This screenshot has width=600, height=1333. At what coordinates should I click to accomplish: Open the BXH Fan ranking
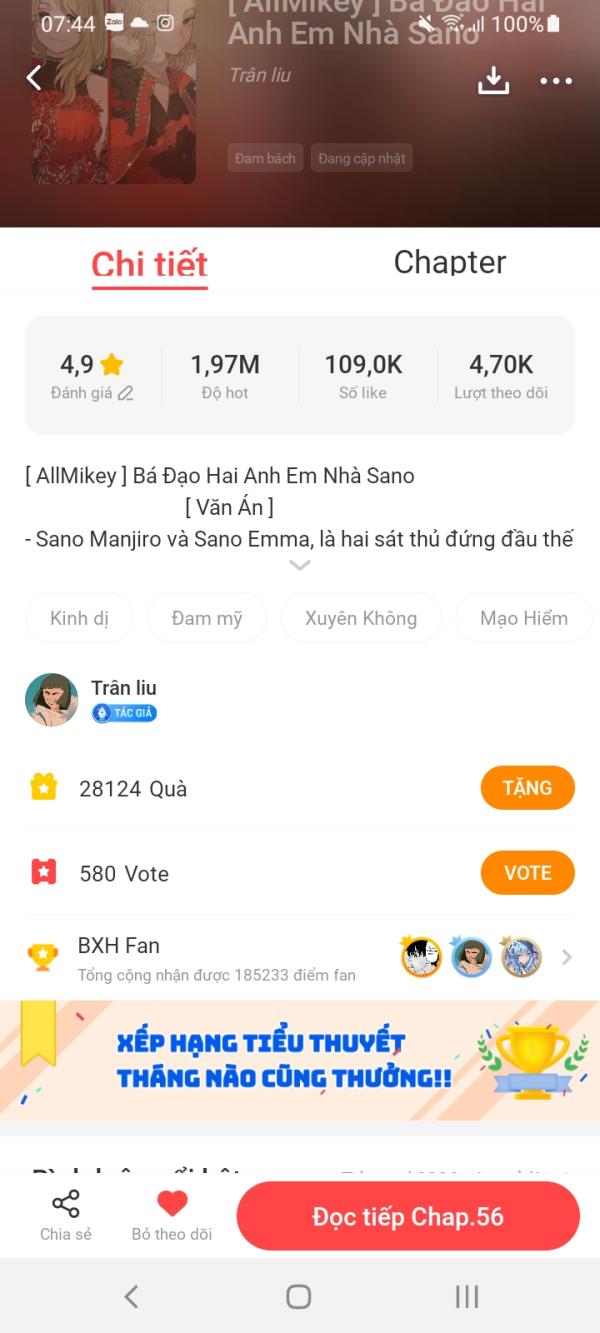[x=300, y=957]
